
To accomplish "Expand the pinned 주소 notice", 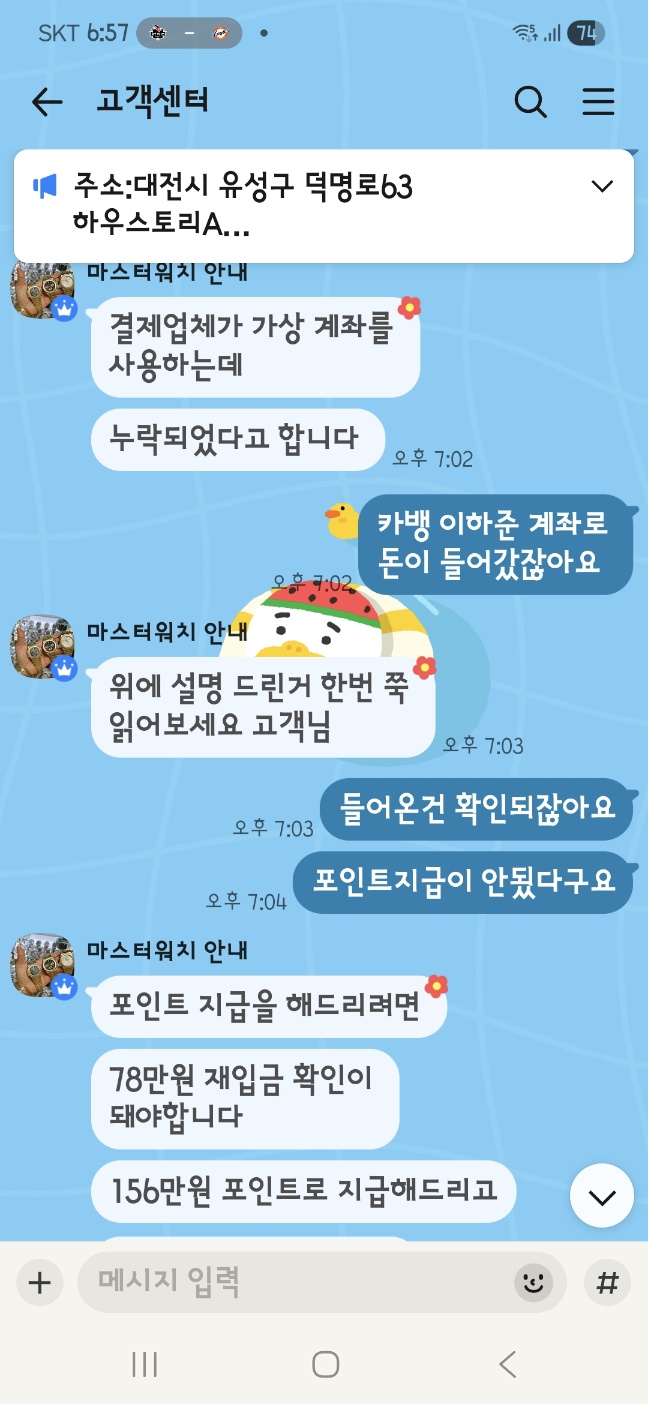I will tap(602, 186).
